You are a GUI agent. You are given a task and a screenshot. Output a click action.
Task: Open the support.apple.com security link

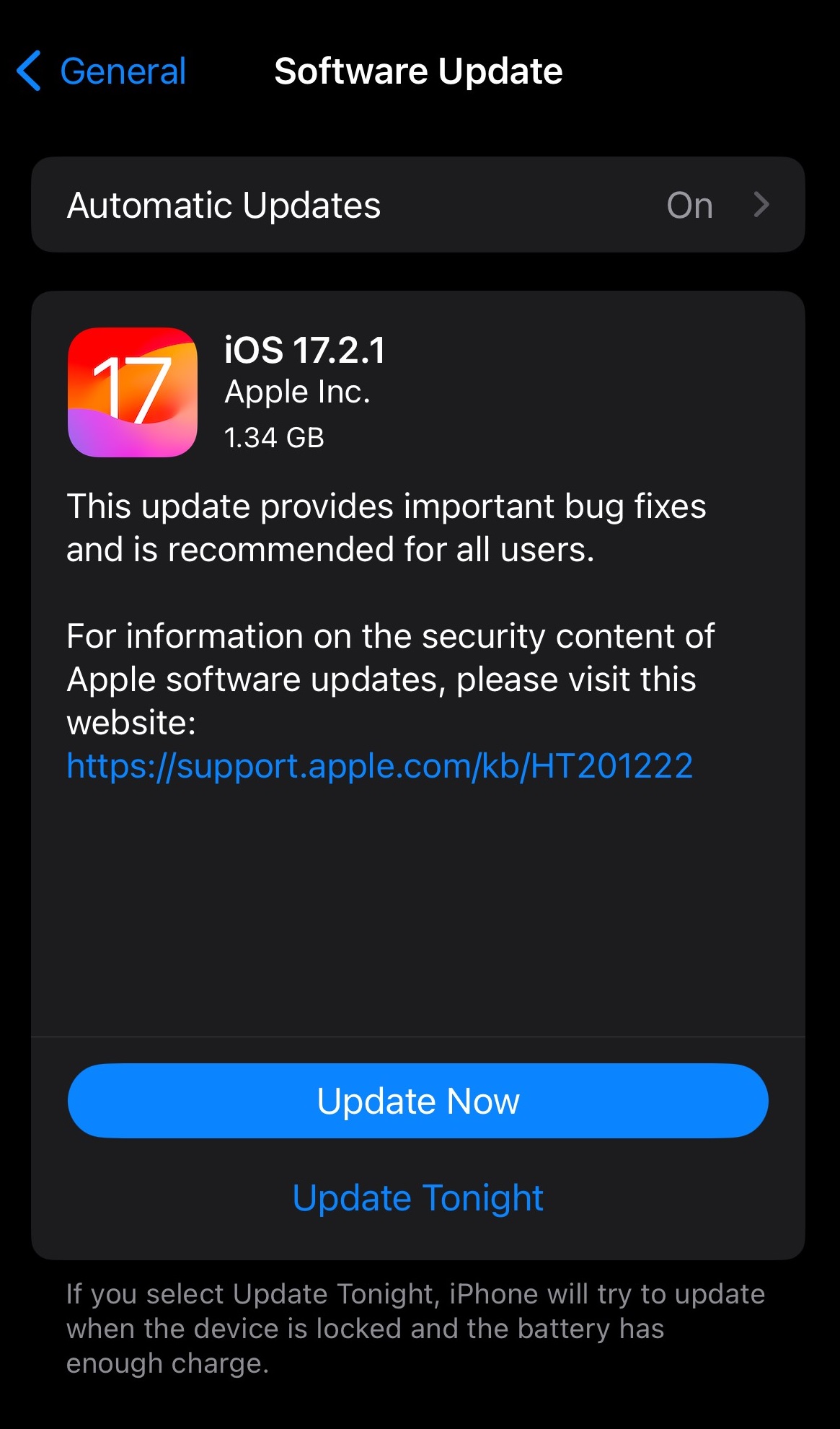click(x=379, y=766)
